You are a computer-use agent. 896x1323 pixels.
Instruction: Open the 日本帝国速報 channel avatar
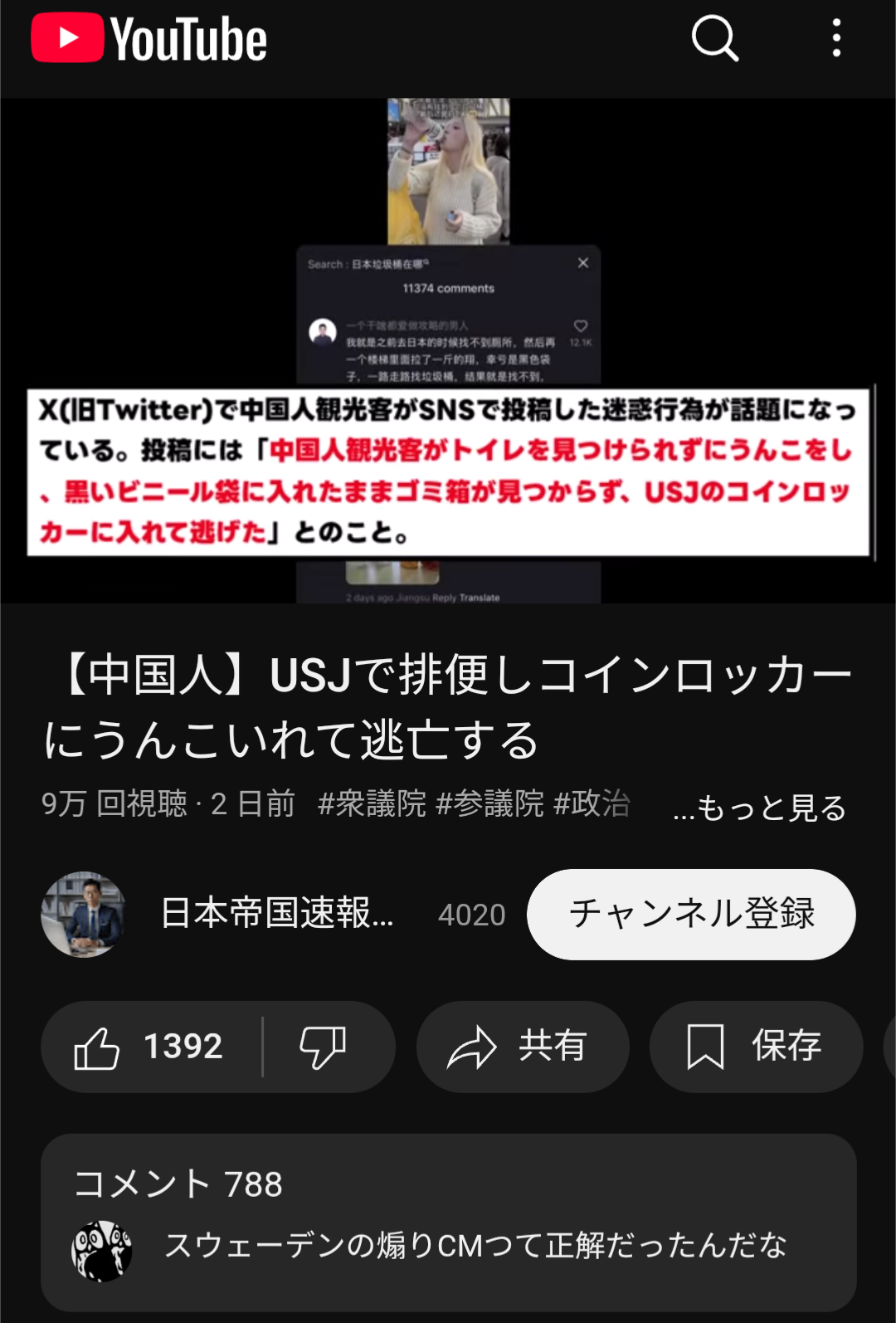tap(83, 914)
